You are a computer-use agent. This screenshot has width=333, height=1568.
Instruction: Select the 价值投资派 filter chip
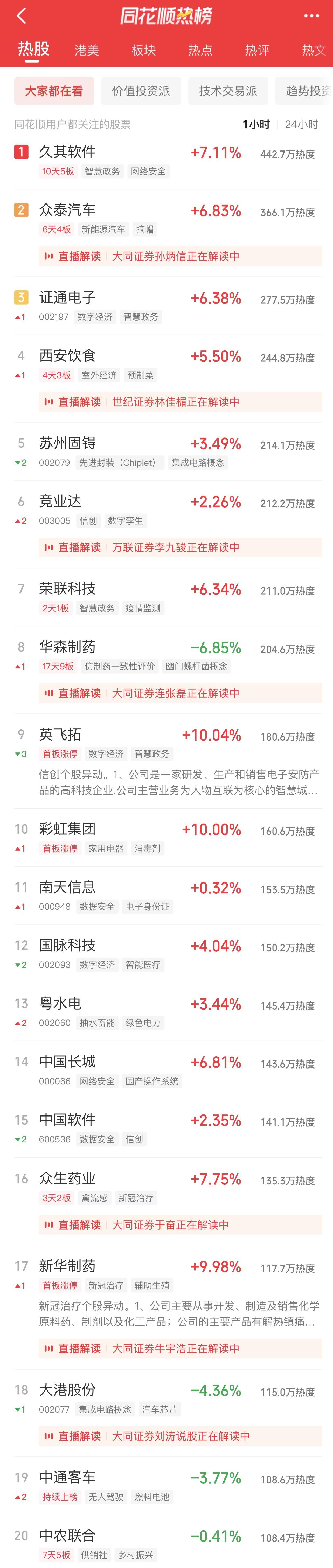[141, 91]
